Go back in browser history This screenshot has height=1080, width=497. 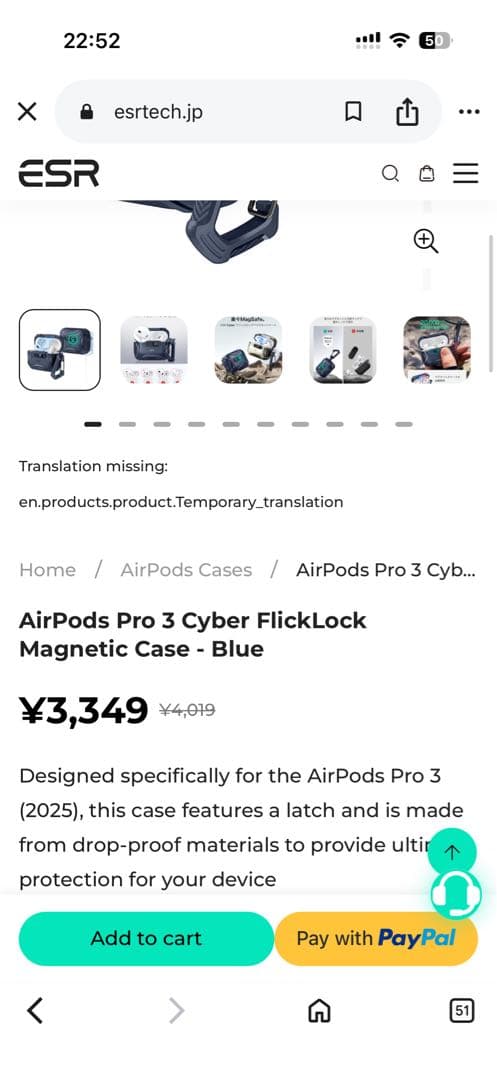(34, 1010)
